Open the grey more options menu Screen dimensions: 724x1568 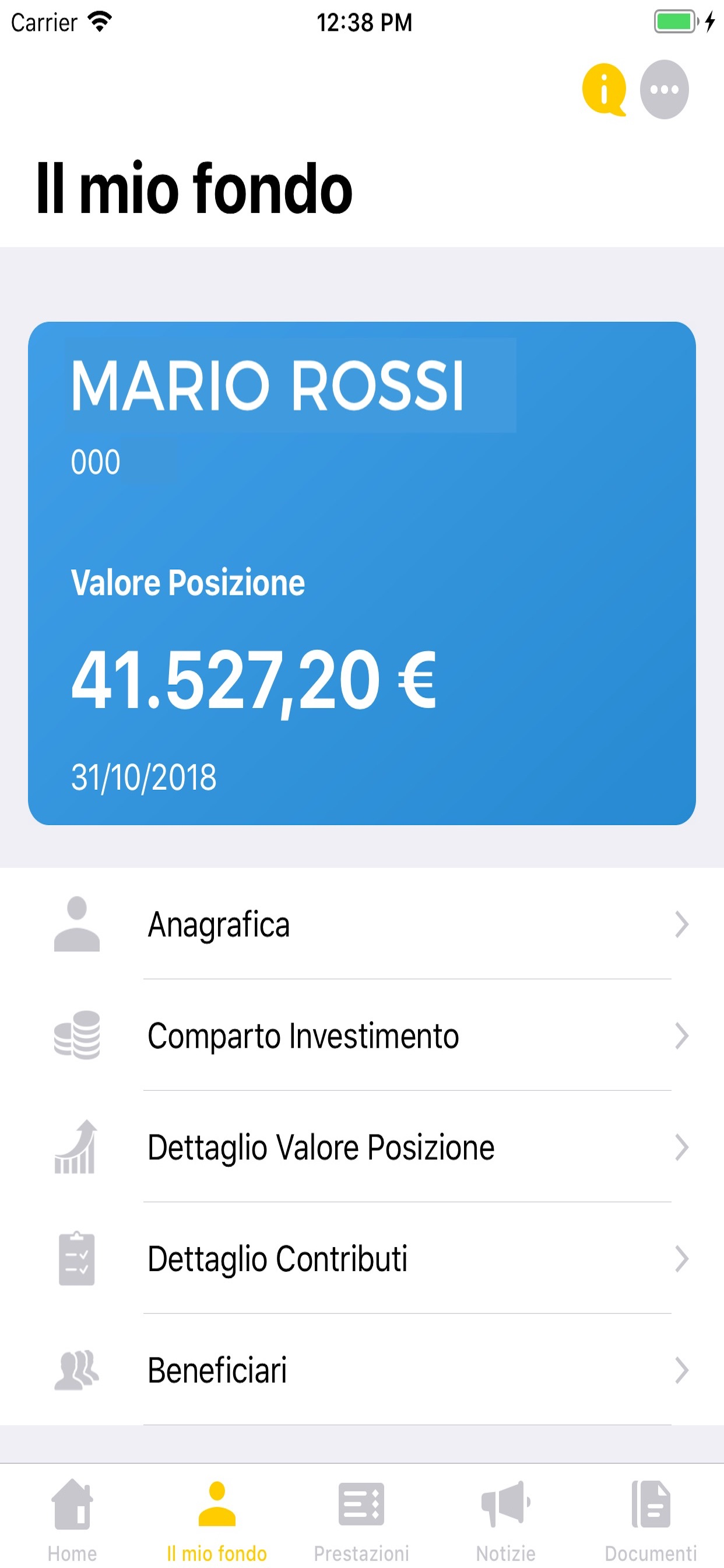coord(664,89)
